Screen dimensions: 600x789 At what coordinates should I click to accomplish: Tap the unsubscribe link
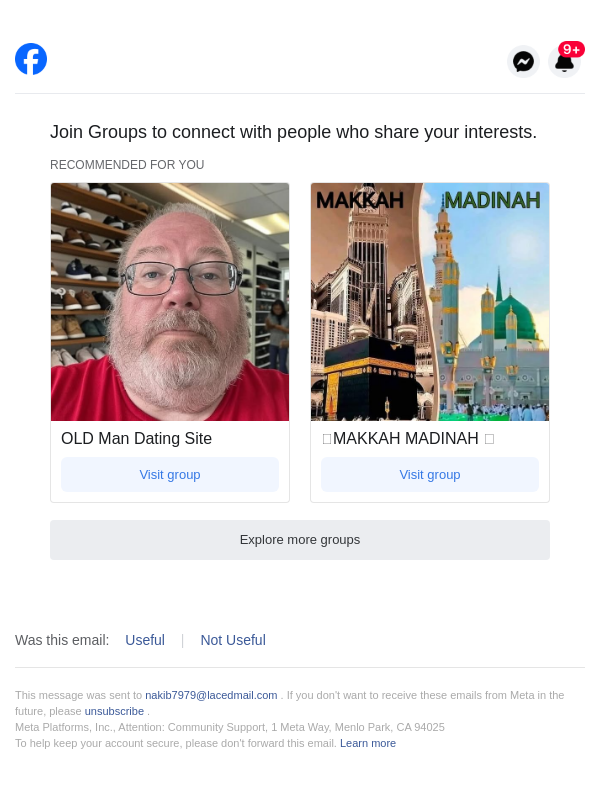click(114, 711)
